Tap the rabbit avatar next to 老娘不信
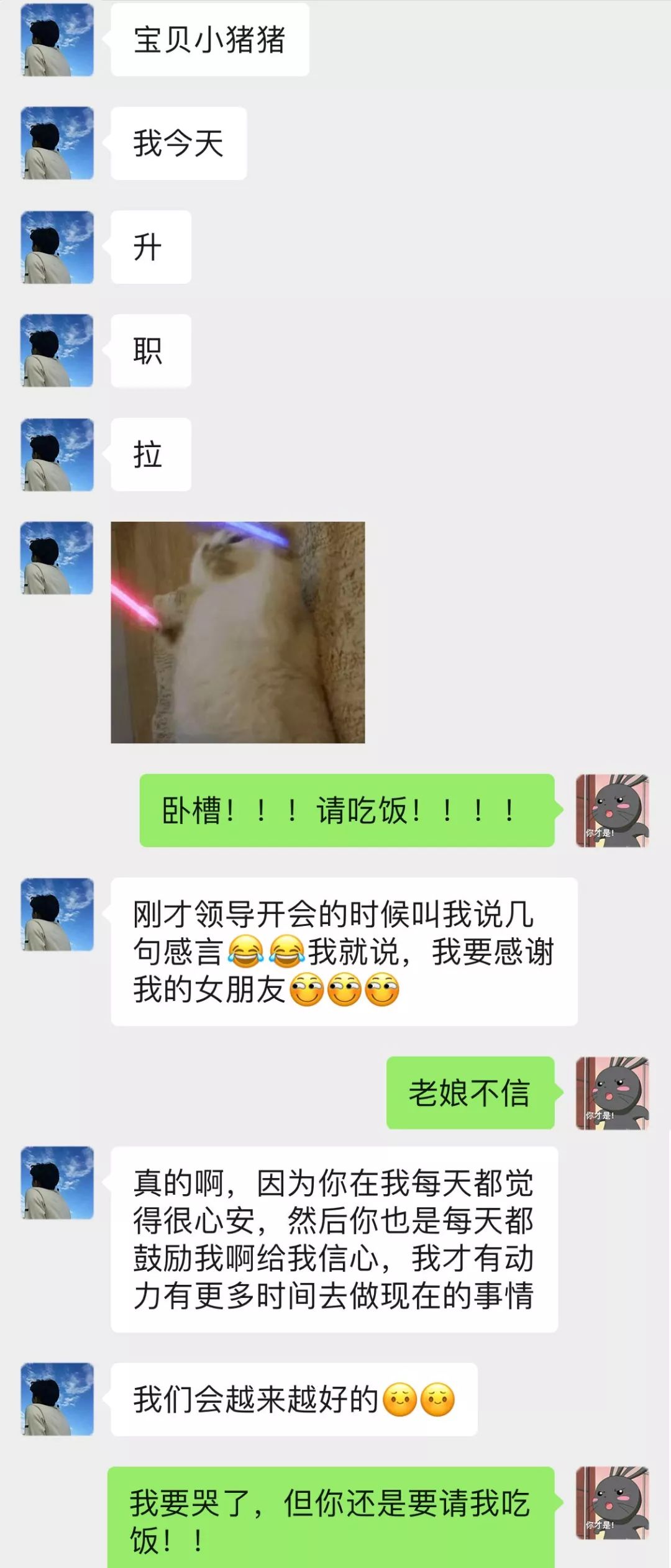Screen dimensions: 671x1568 click(x=612, y=1093)
